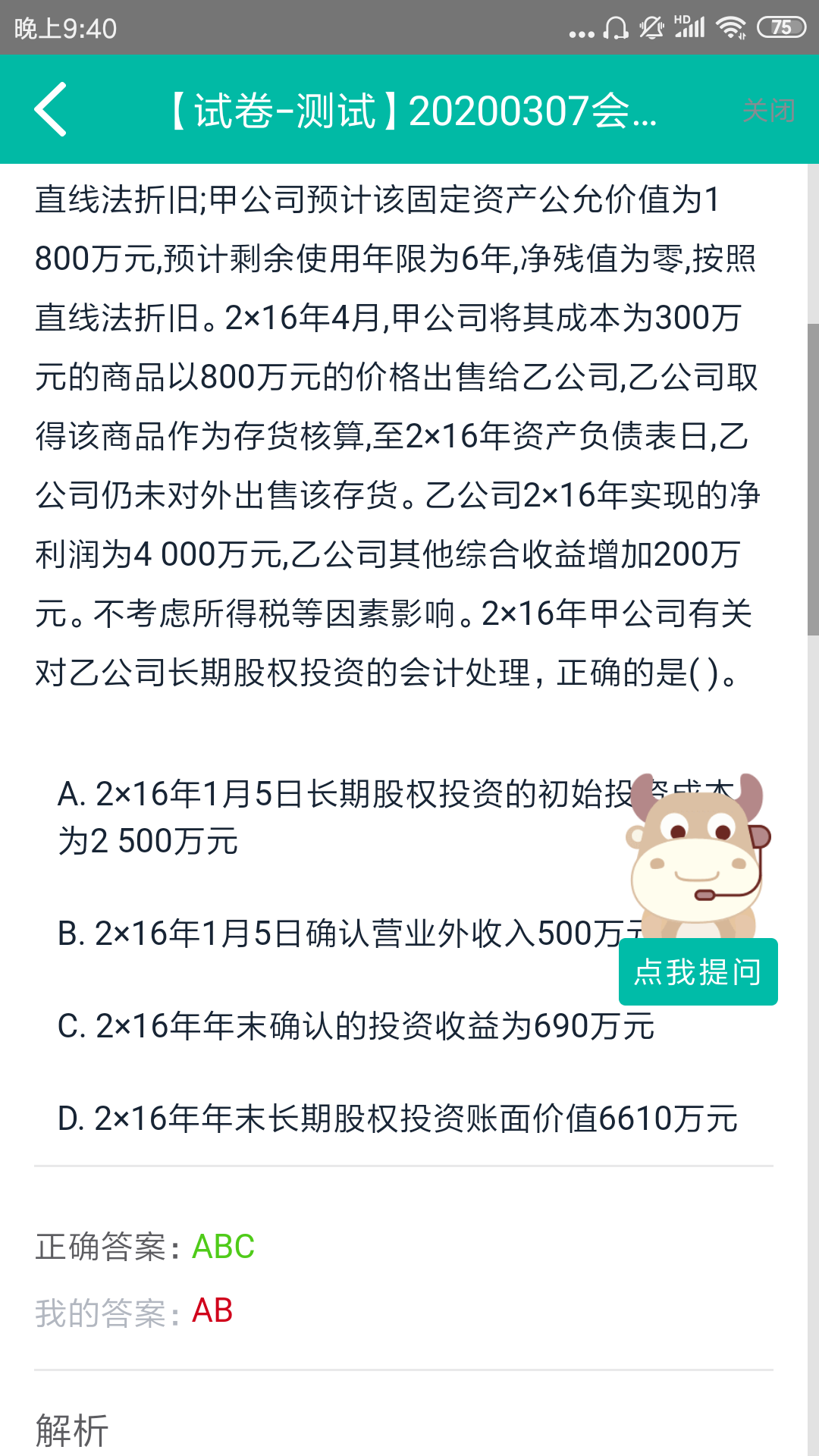
Task: Tap 关闭 to close the test
Action: [768, 111]
